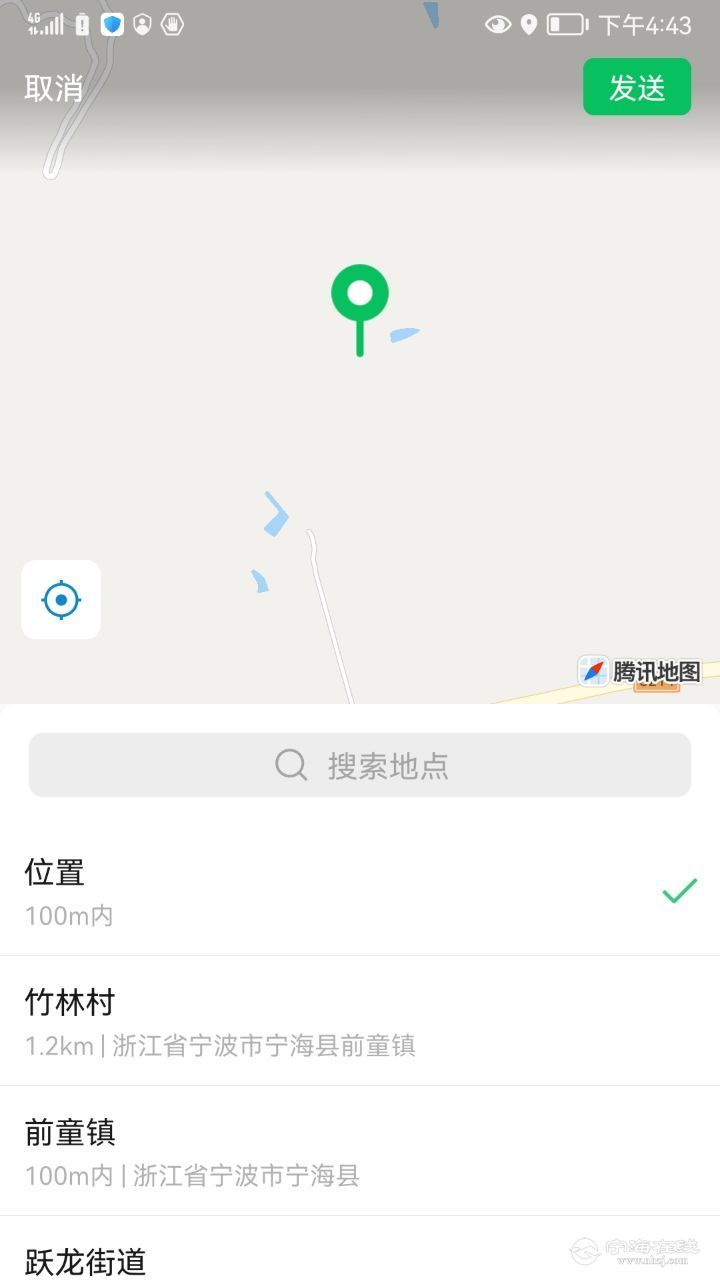
Task: Send the location with 发送 button
Action: point(637,87)
